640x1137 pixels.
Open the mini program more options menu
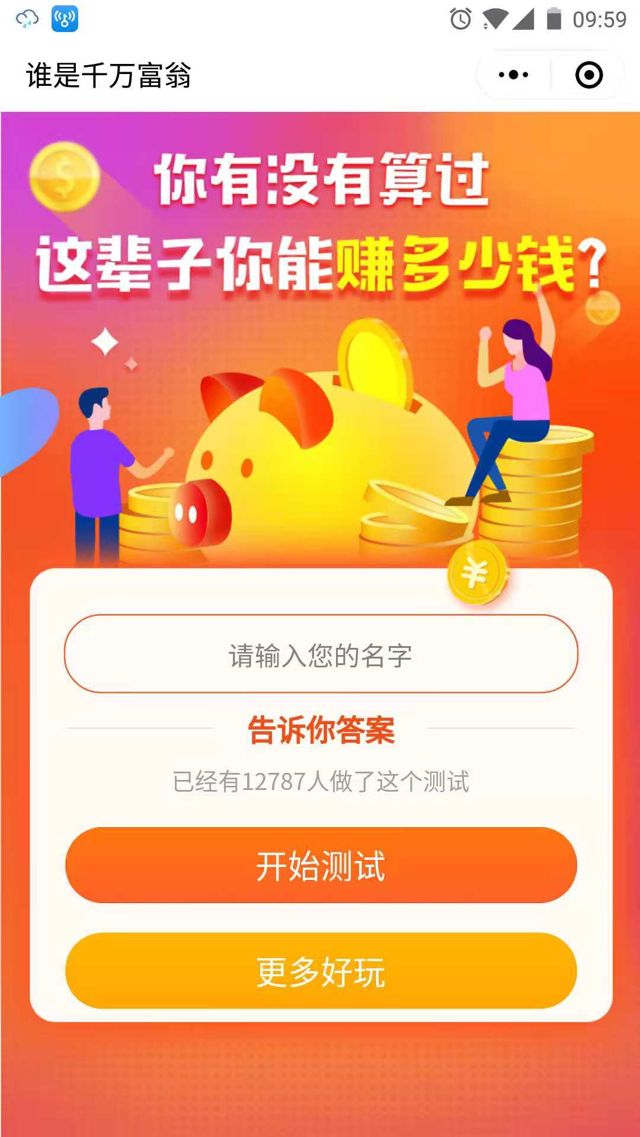(x=513, y=75)
